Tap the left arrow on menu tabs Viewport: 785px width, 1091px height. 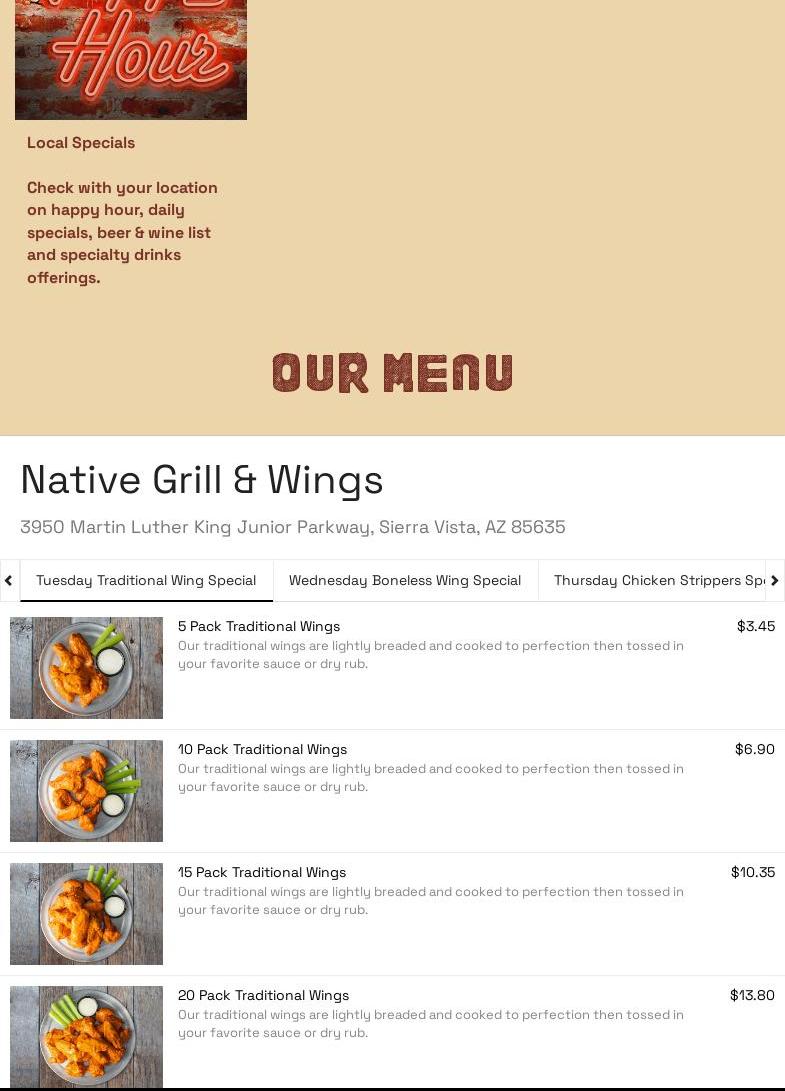pyautogui.click(x=9, y=580)
